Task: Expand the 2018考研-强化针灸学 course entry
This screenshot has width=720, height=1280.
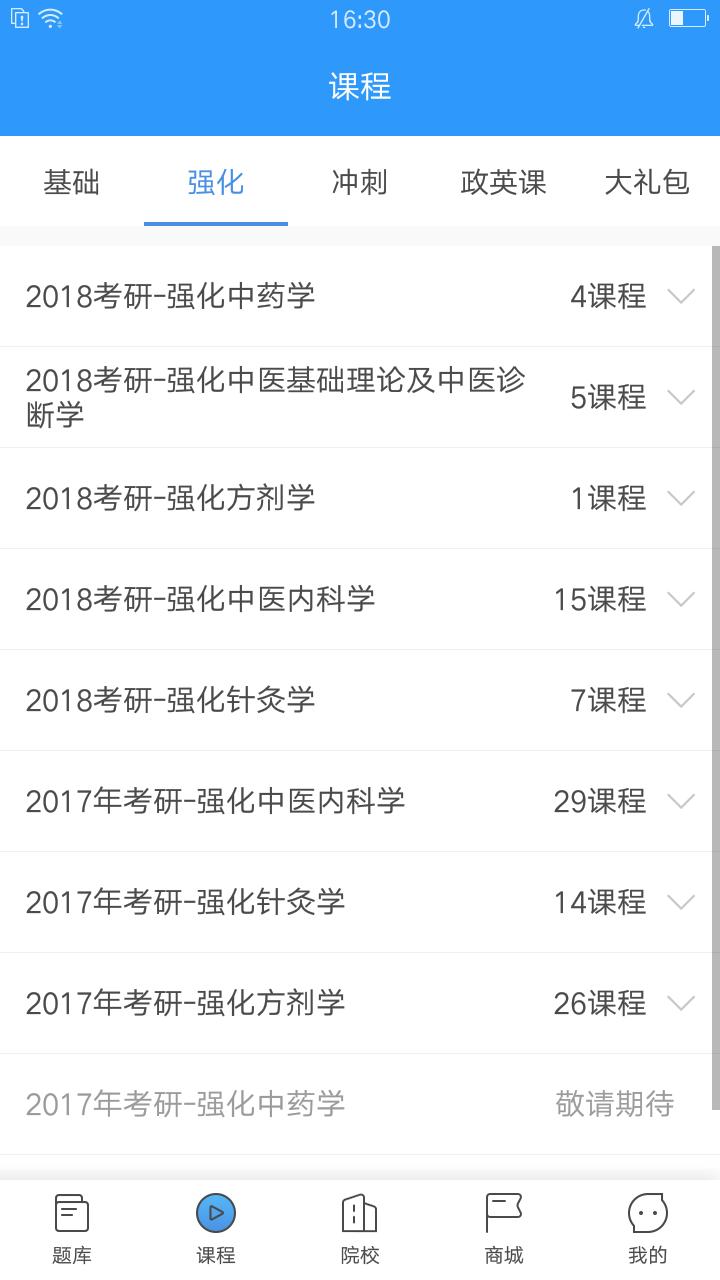Action: 681,700
